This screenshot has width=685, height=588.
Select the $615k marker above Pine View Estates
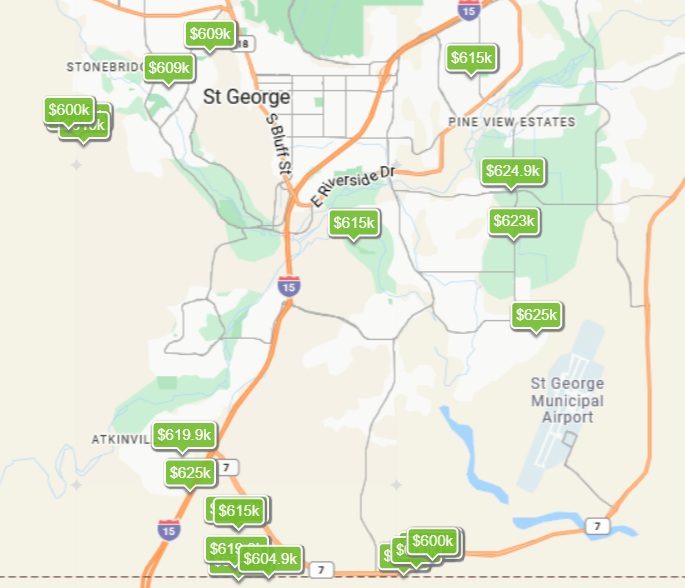[x=471, y=58]
